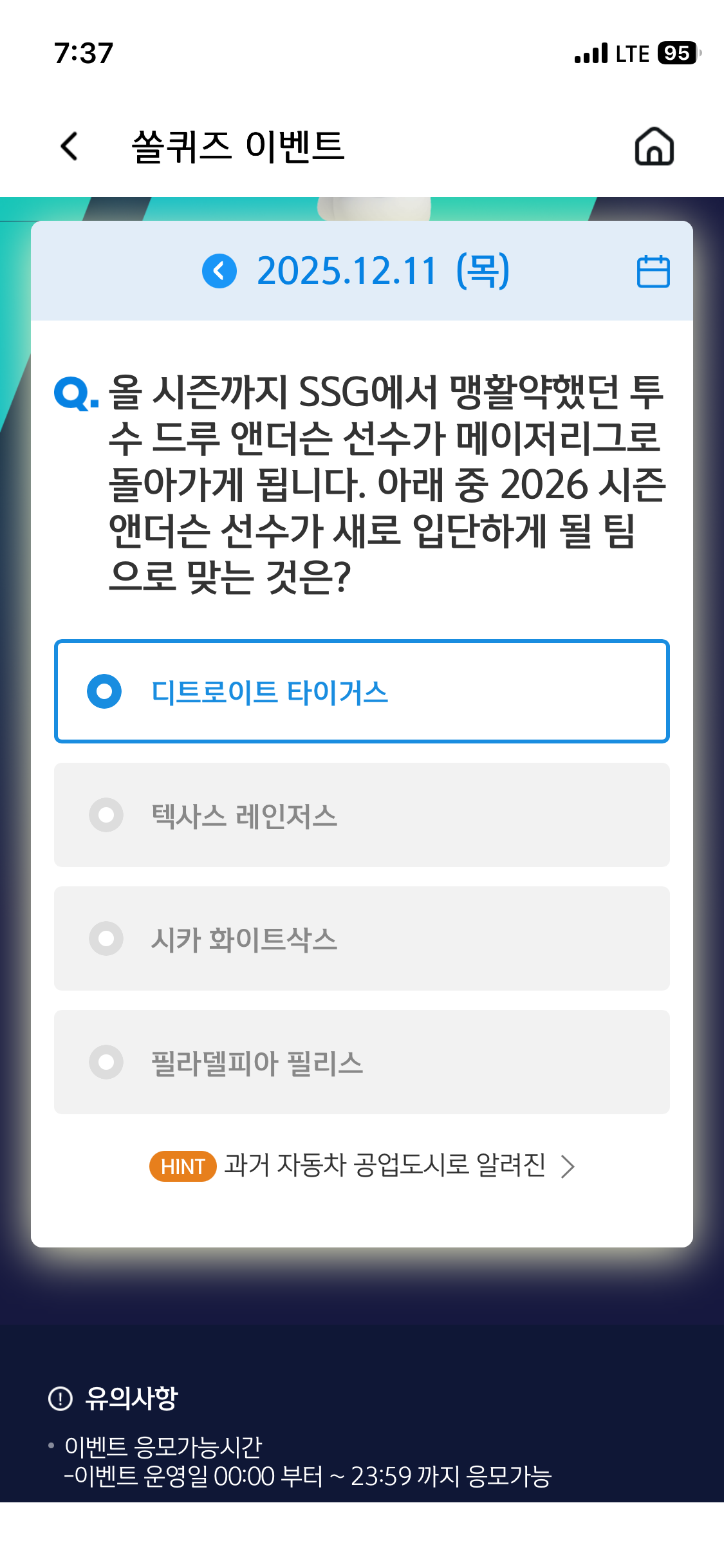Open the home icon
The image size is (724, 1568).
654,146
